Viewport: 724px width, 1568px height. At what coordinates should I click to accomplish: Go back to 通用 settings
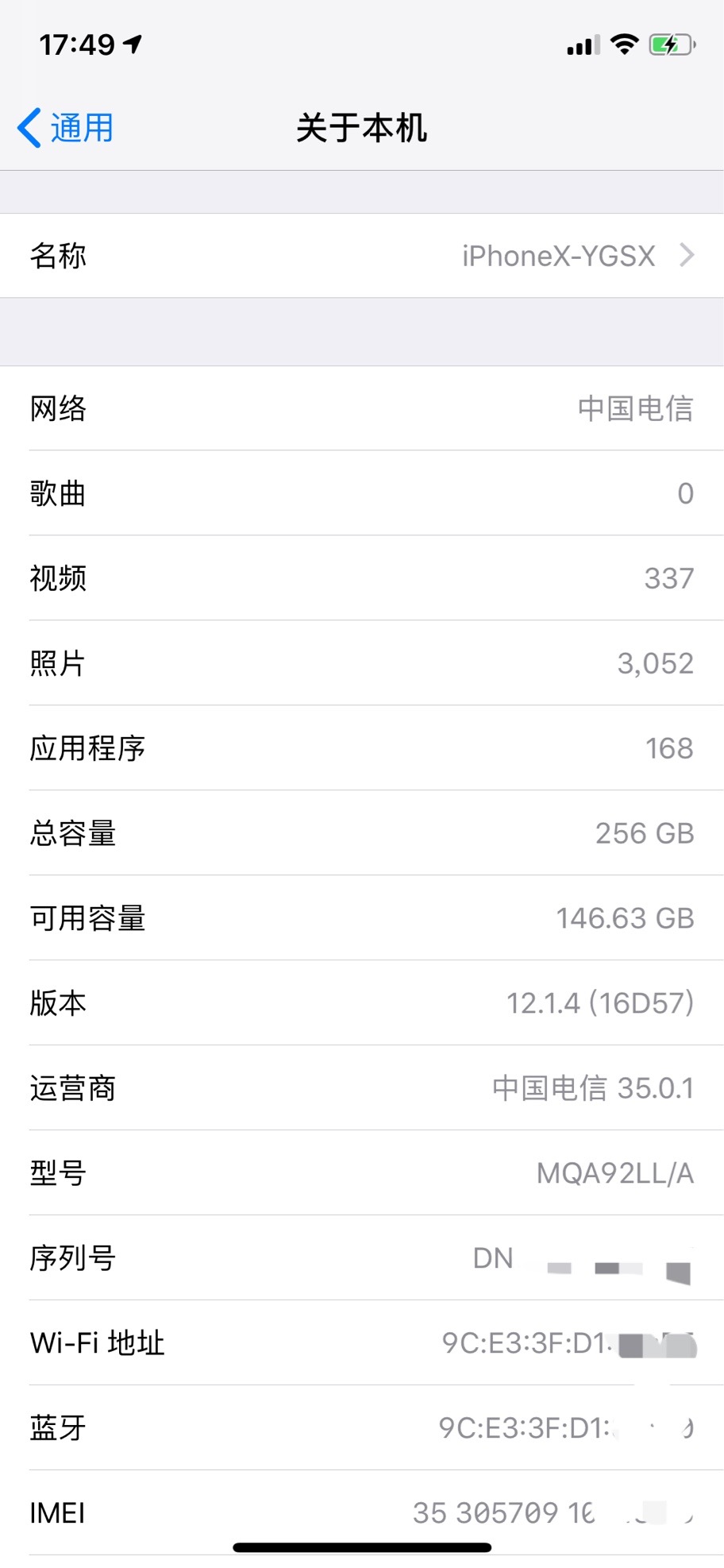pyautogui.click(x=66, y=128)
